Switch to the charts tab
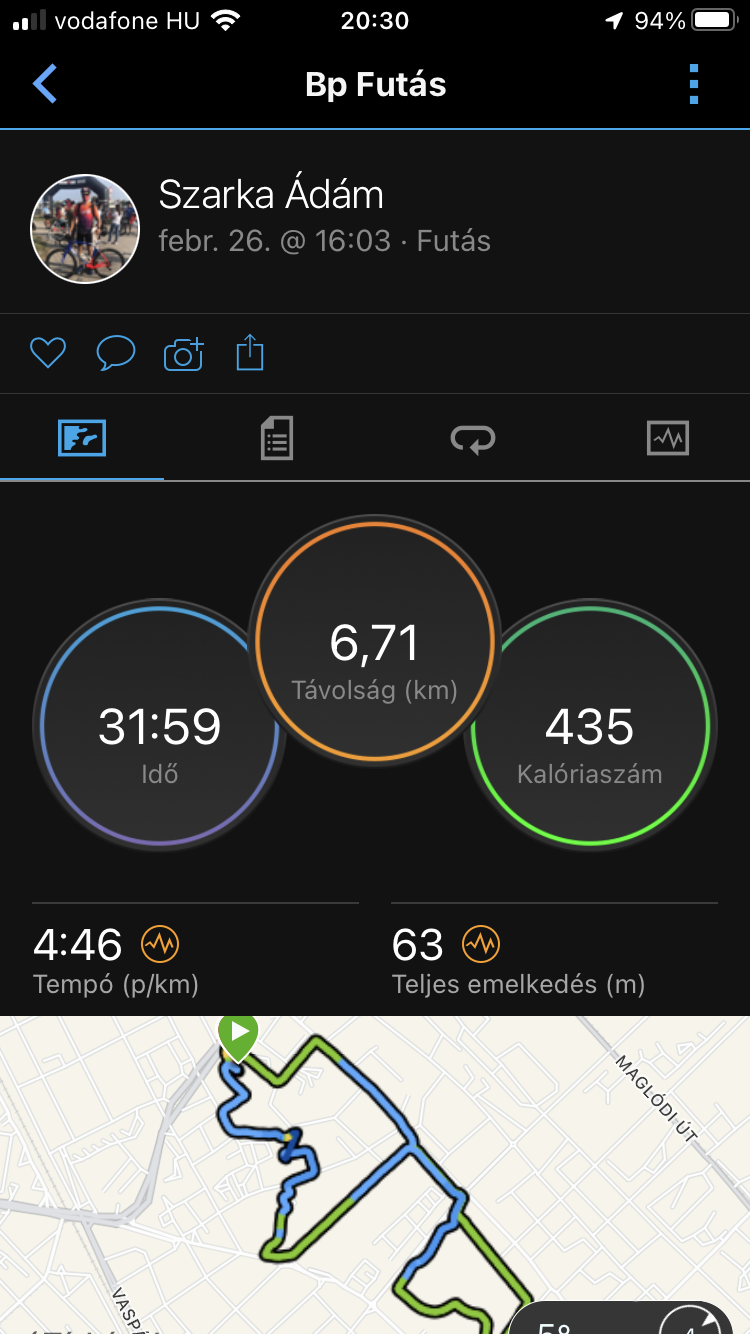This screenshot has height=1334, width=750. 667,438
